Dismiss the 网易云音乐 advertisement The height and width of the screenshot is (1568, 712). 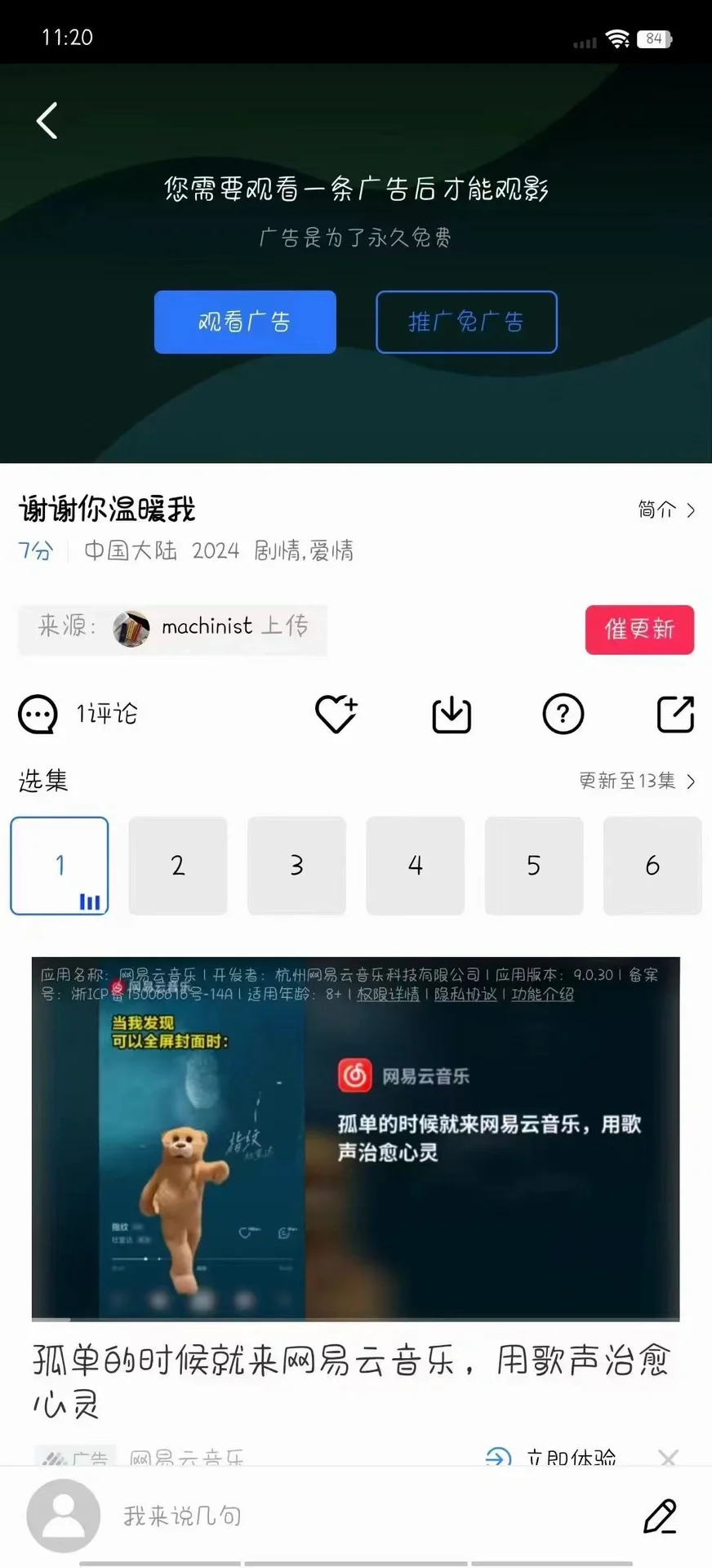tap(668, 1456)
